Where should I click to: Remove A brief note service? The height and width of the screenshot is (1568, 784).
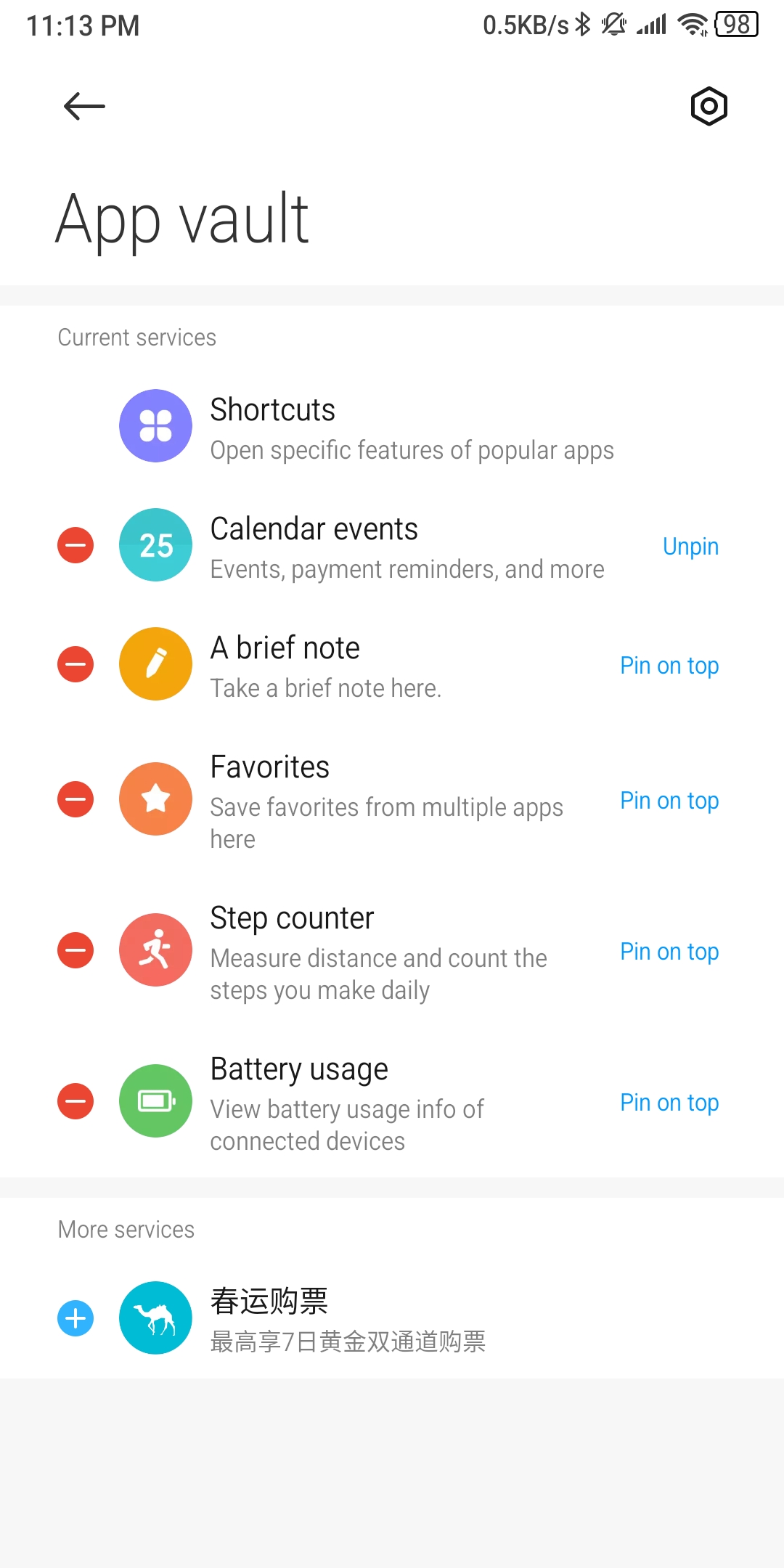(75, 664)
